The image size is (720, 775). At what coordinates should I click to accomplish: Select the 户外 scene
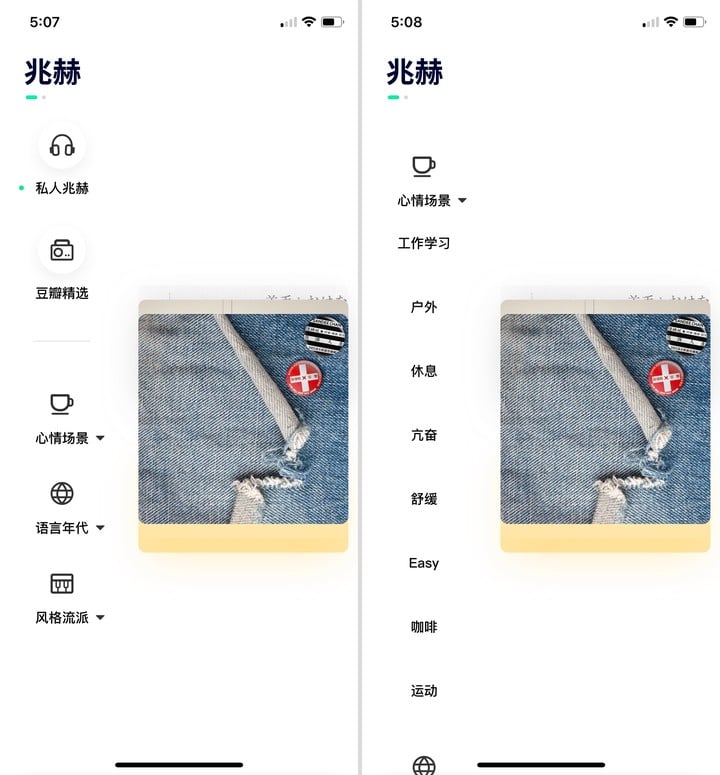[424, 307]
